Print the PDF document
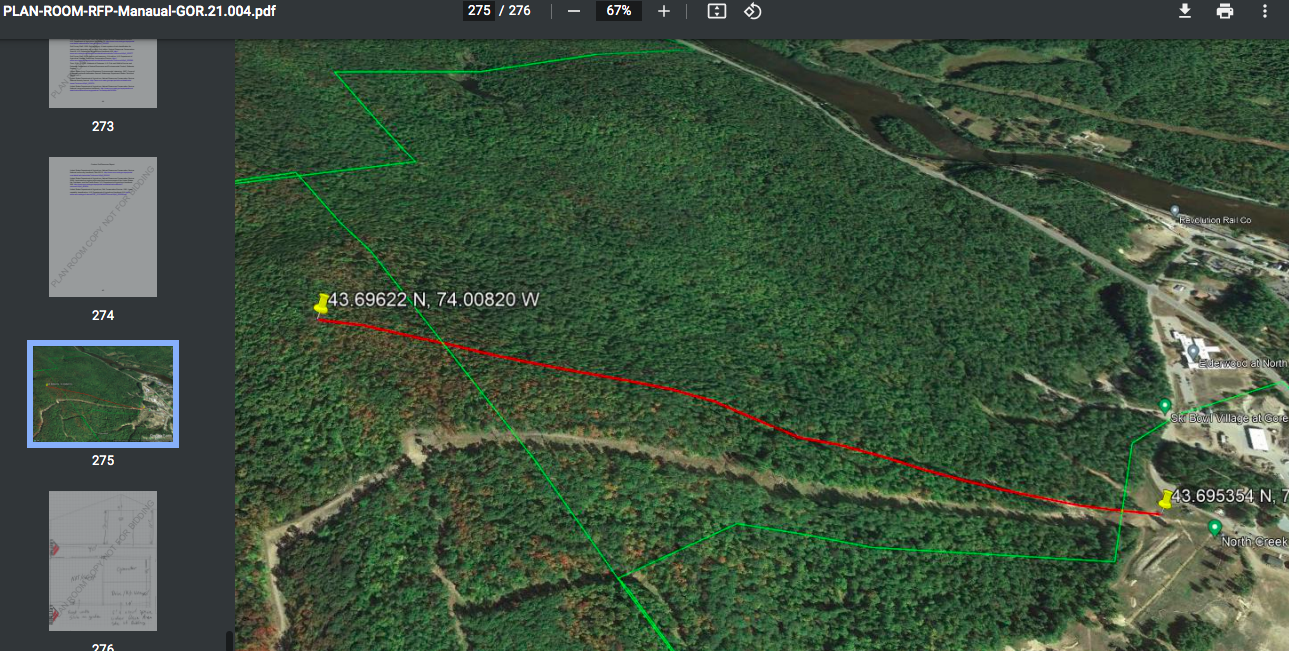 pos(1225,11)
